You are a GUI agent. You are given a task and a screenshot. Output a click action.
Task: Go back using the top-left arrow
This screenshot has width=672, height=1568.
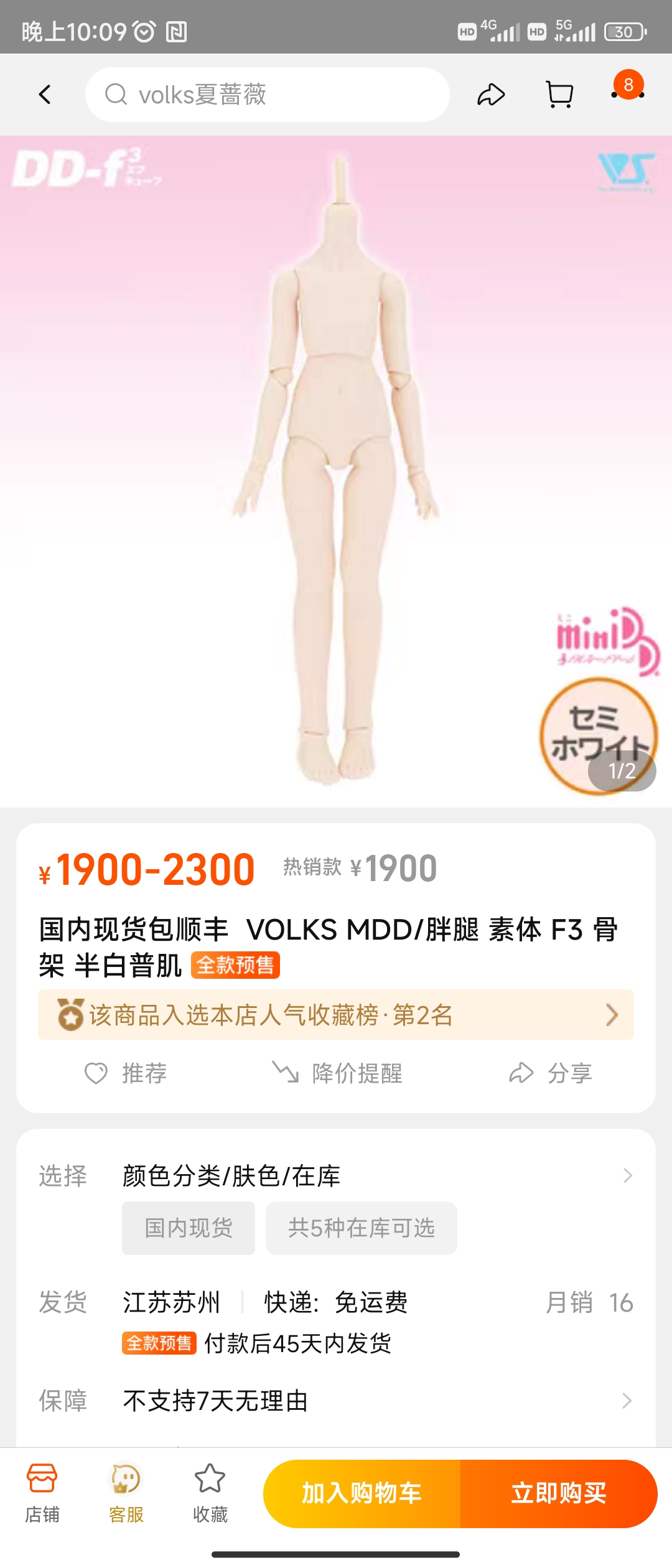point(45,95)
